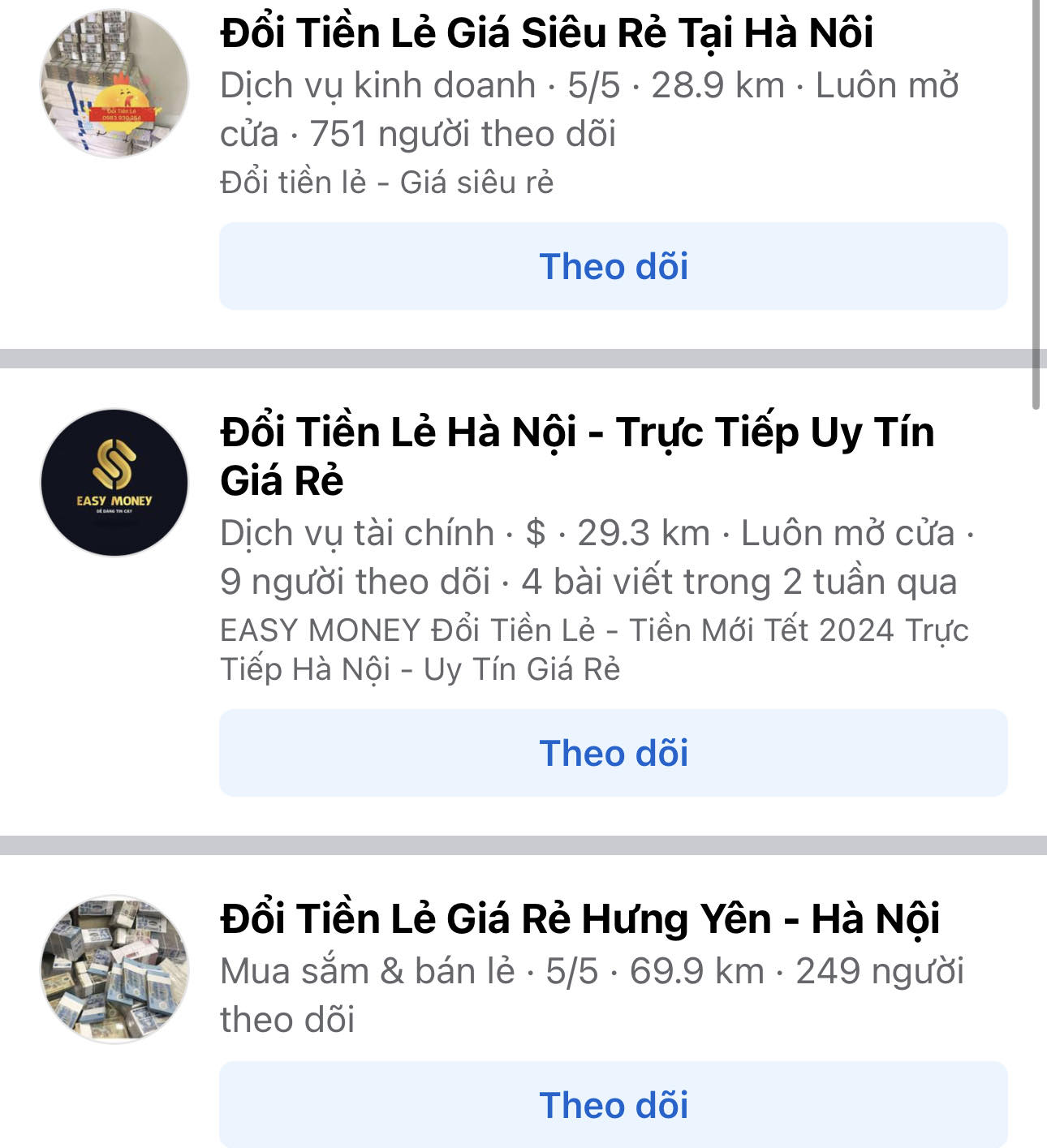Follow the EASY MONEY Đổi Tiền Lẻ Hà Nội page
This screenshot has height=1148, width=1047.
tap(613, 753)
